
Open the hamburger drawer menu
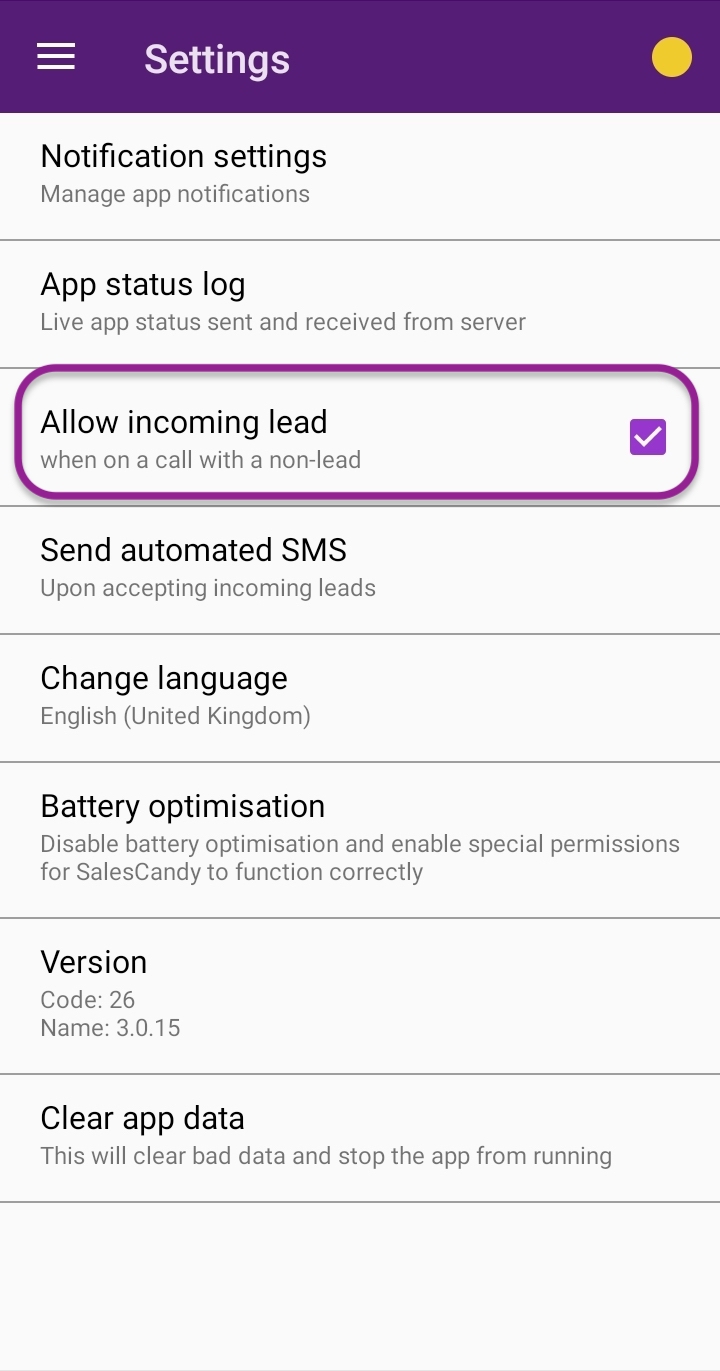56,57
